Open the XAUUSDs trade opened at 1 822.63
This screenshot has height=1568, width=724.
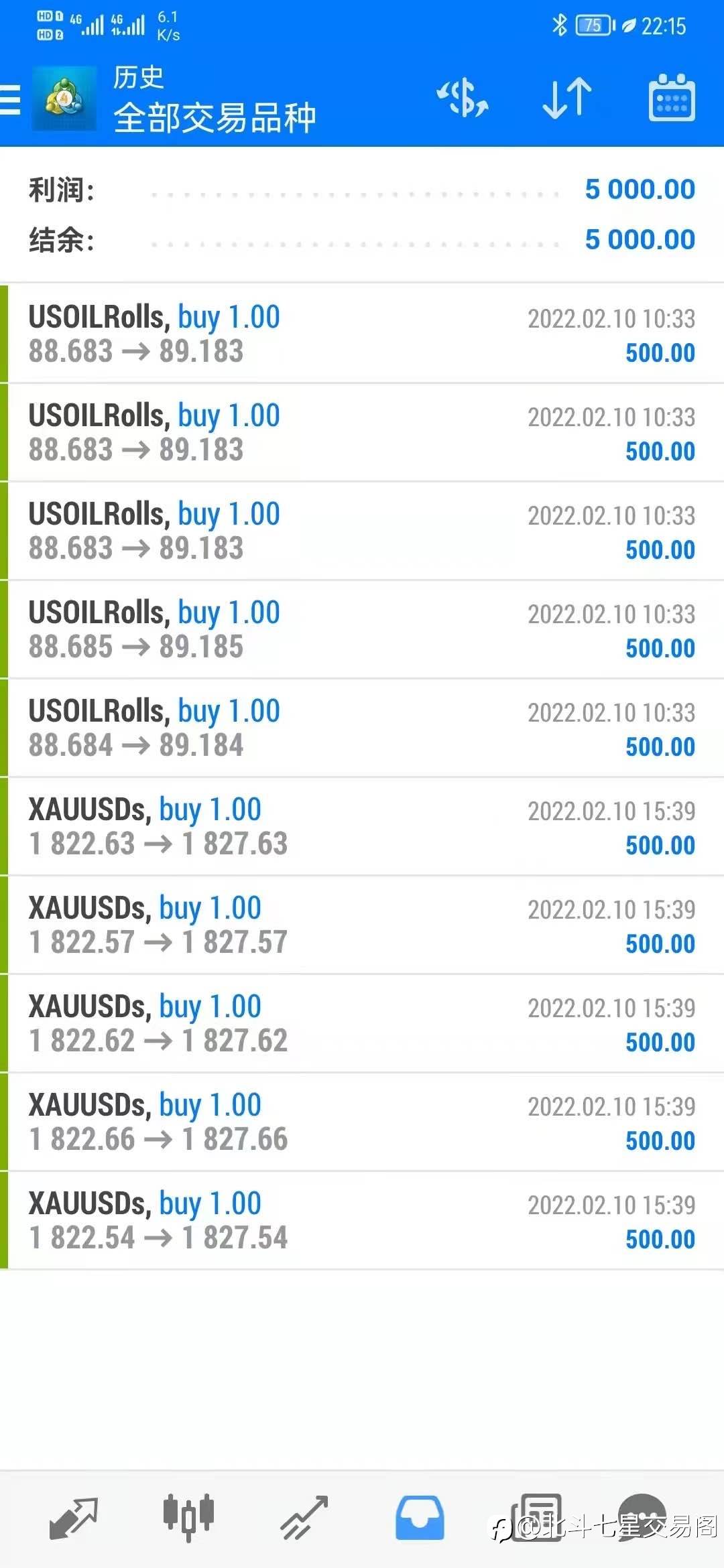coord(362,827)
